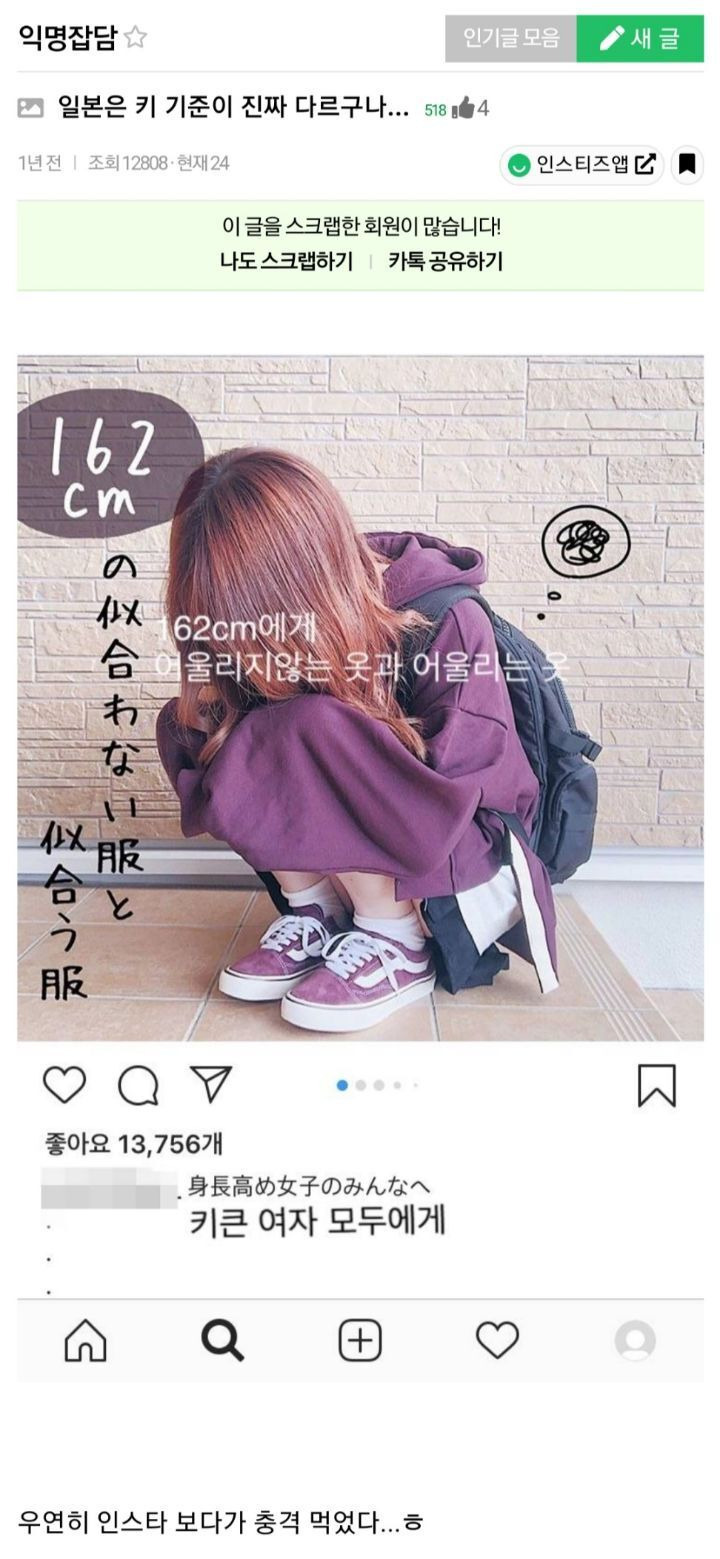Screen dimensions: 720x1559
Task: Open the 익명잡담 board title
Action: click(67, 38)
